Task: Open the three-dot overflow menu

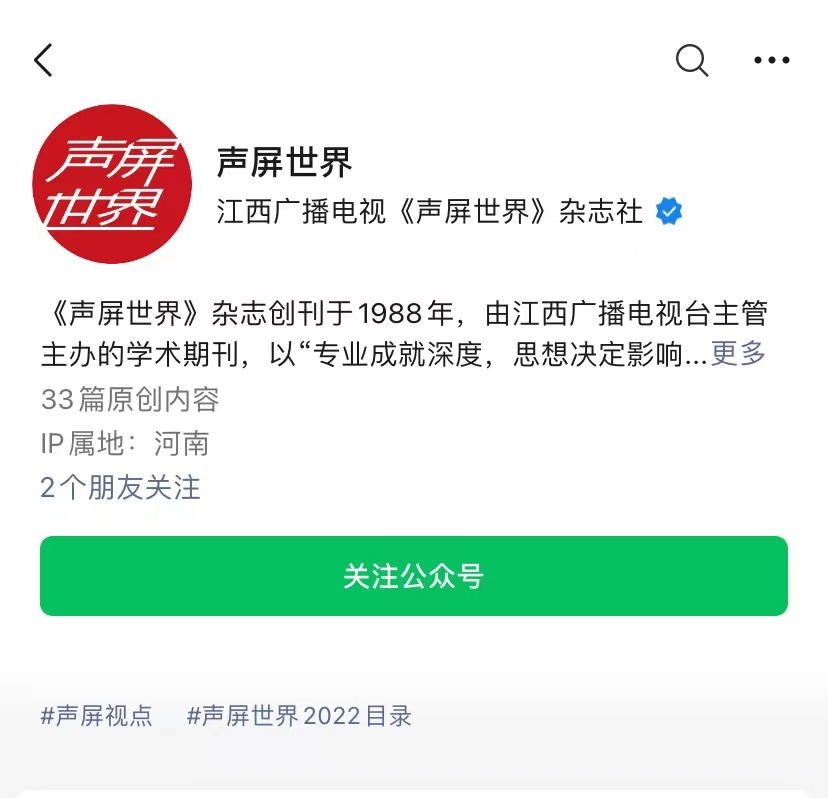Action: click(771, 60)
